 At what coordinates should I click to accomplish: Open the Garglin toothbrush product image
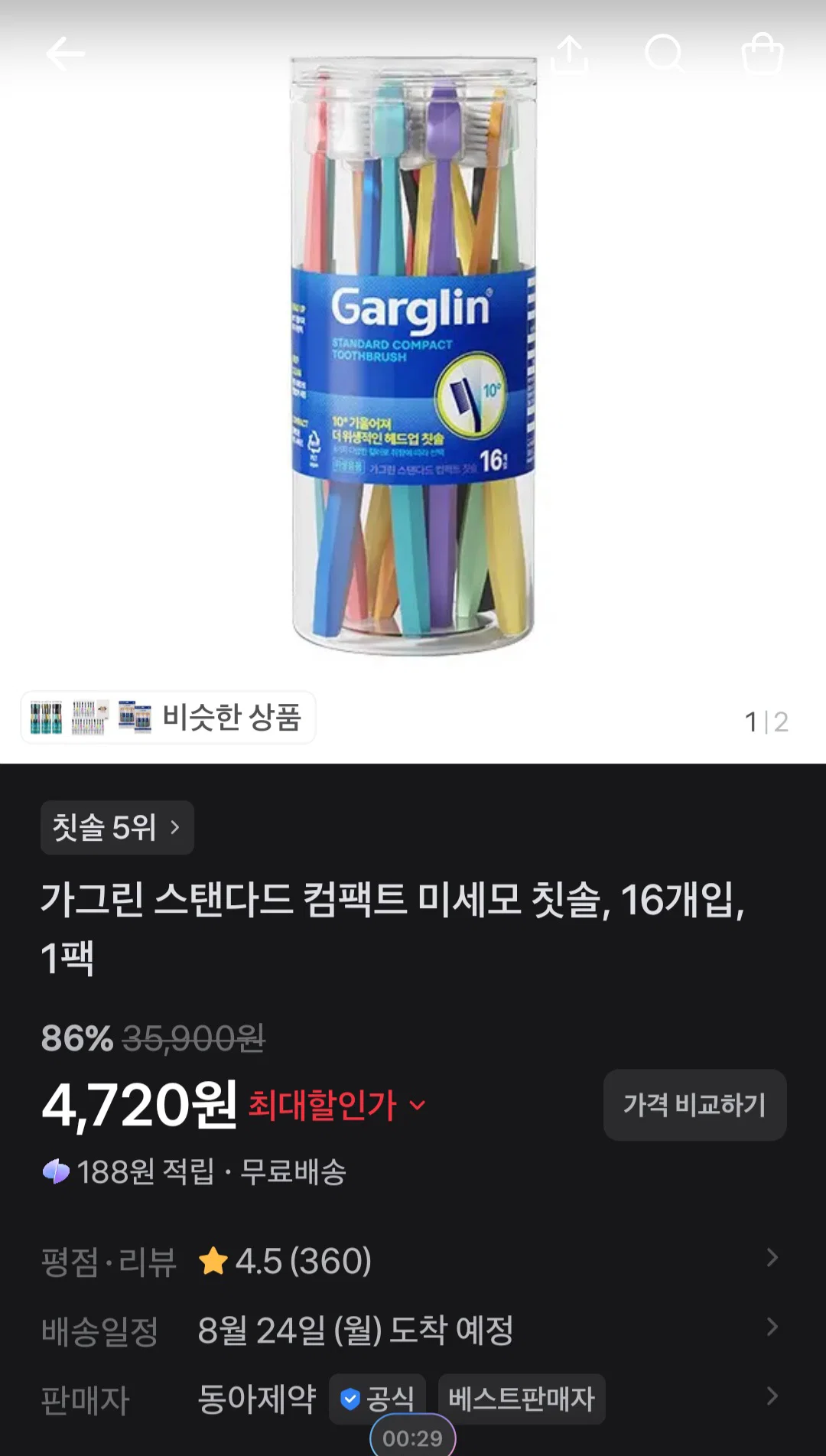[x=413, y=356]
